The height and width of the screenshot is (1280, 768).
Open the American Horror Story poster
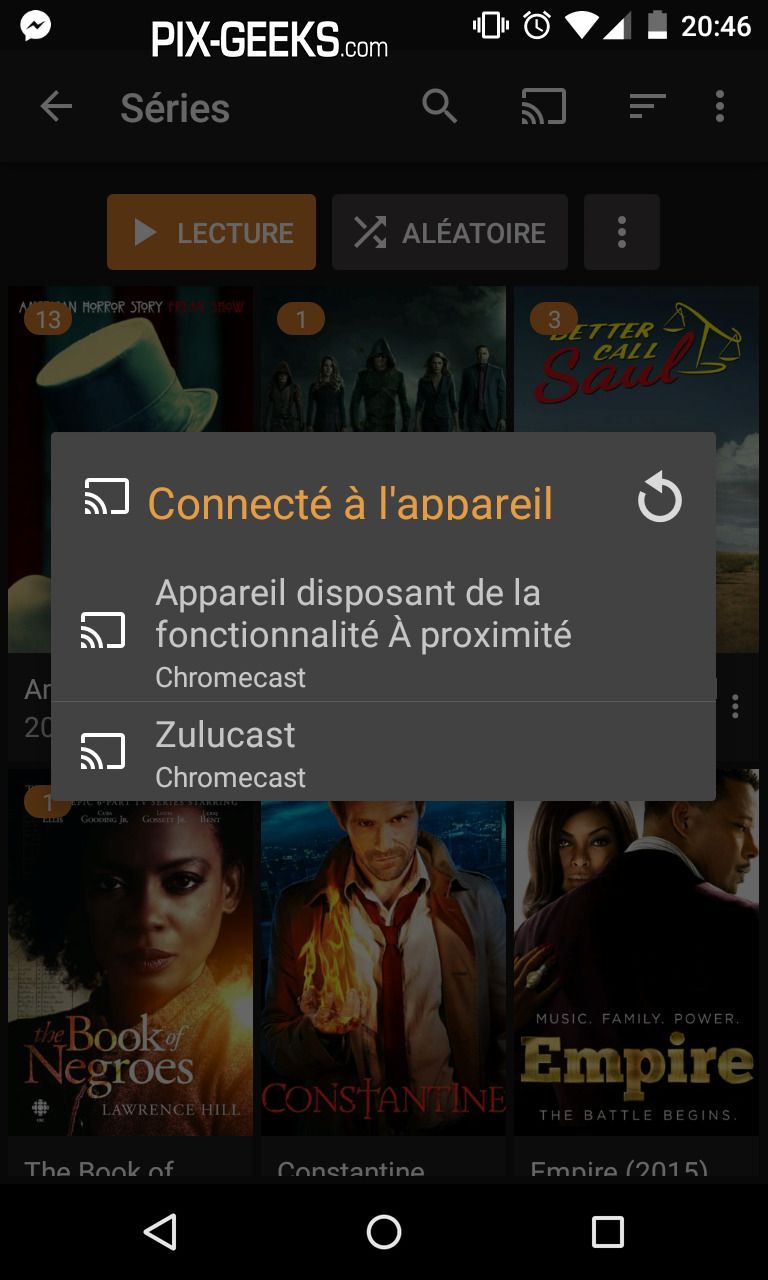pyautogui.click(x=130, y=360)
